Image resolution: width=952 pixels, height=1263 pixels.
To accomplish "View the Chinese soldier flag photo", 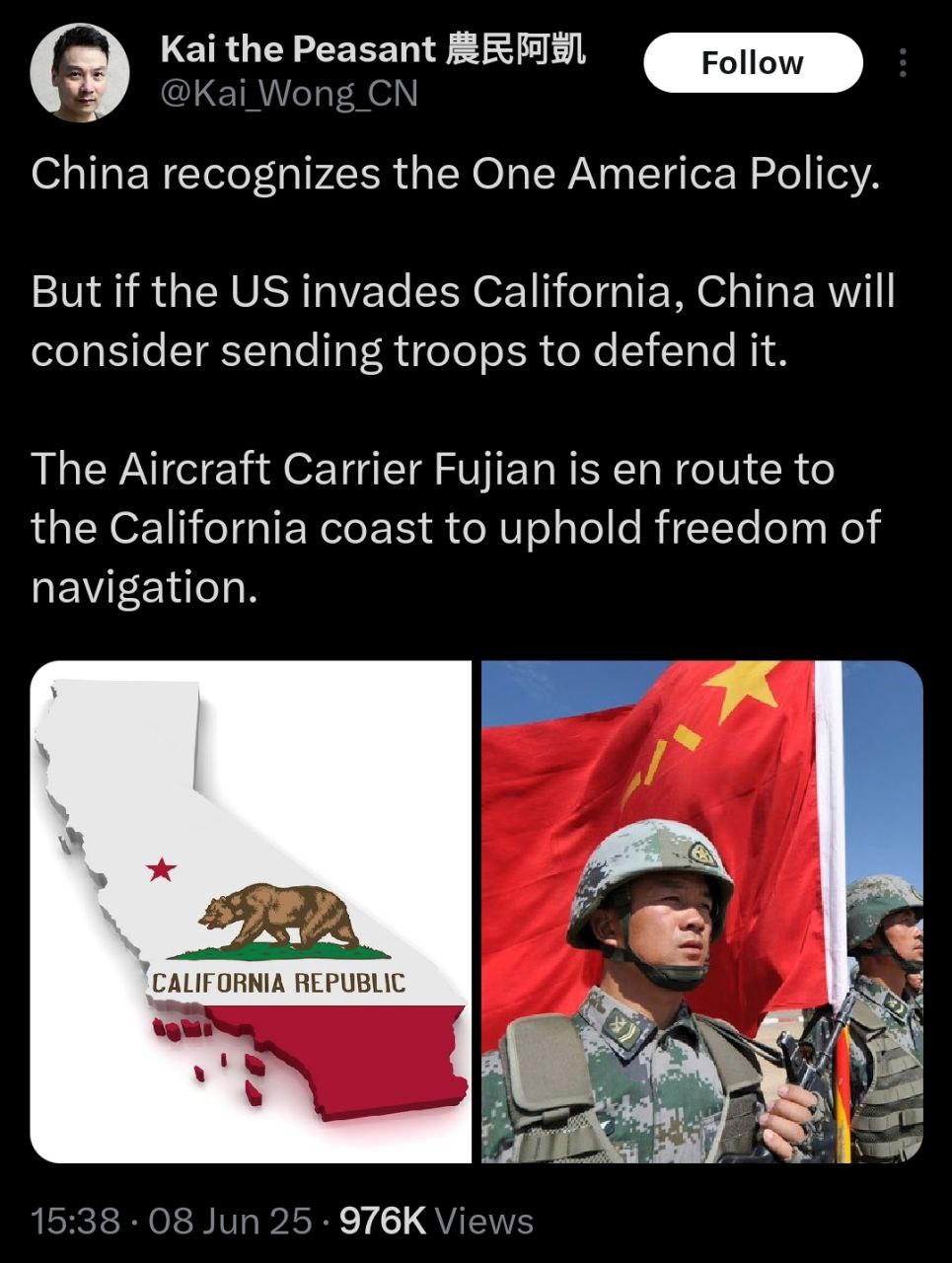I will (701, 911).
